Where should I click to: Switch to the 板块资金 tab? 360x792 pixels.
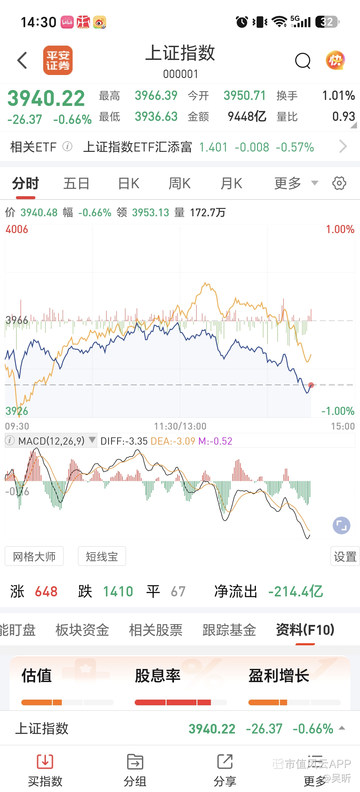82,630
